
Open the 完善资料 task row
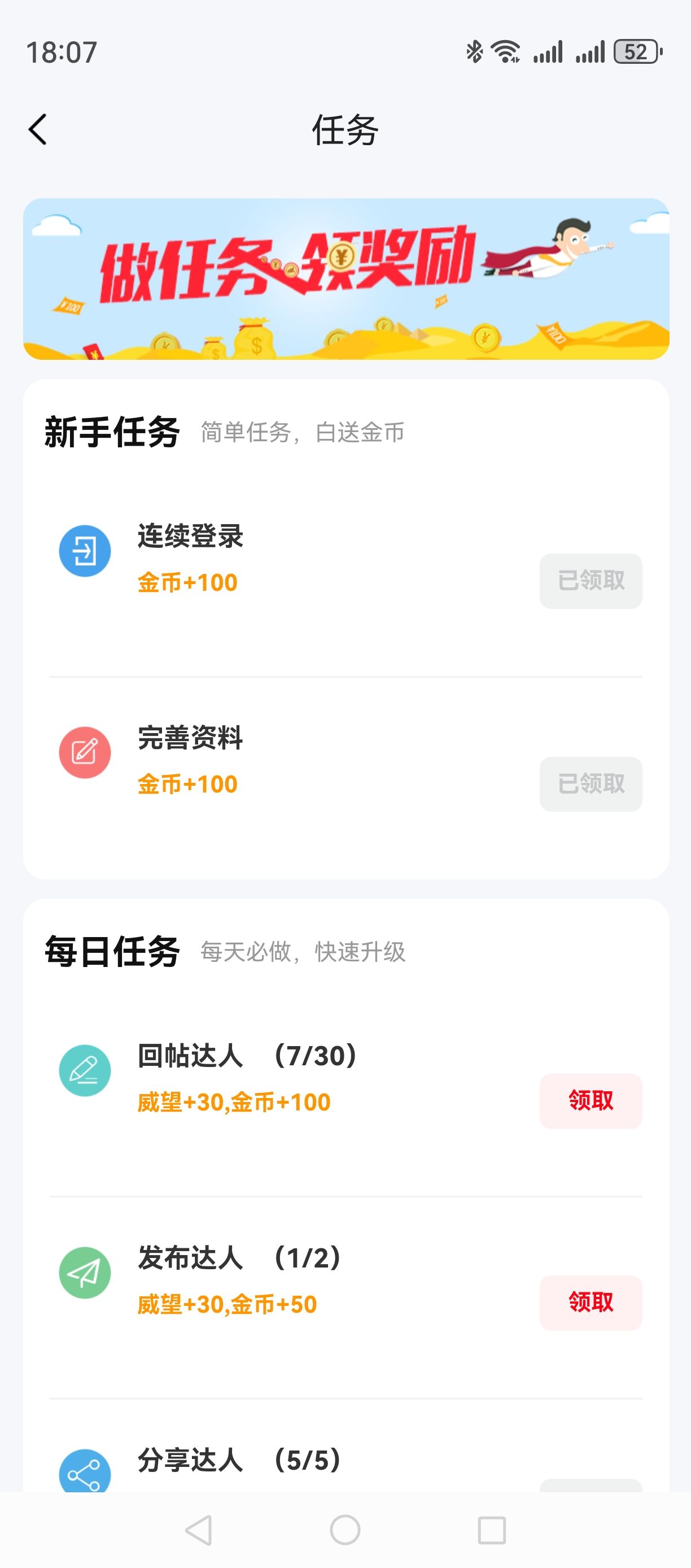click(x=346, y=778)
